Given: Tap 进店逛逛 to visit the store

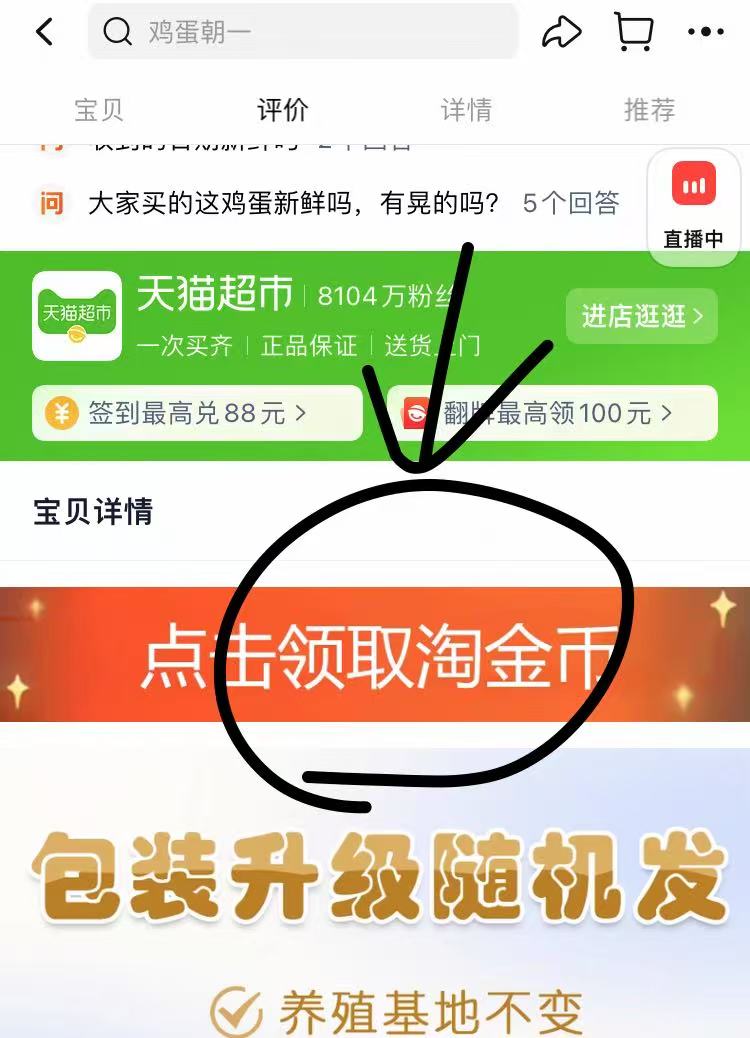Looking at the screenshot, I should pyautogui.click(x=641, y=317).
